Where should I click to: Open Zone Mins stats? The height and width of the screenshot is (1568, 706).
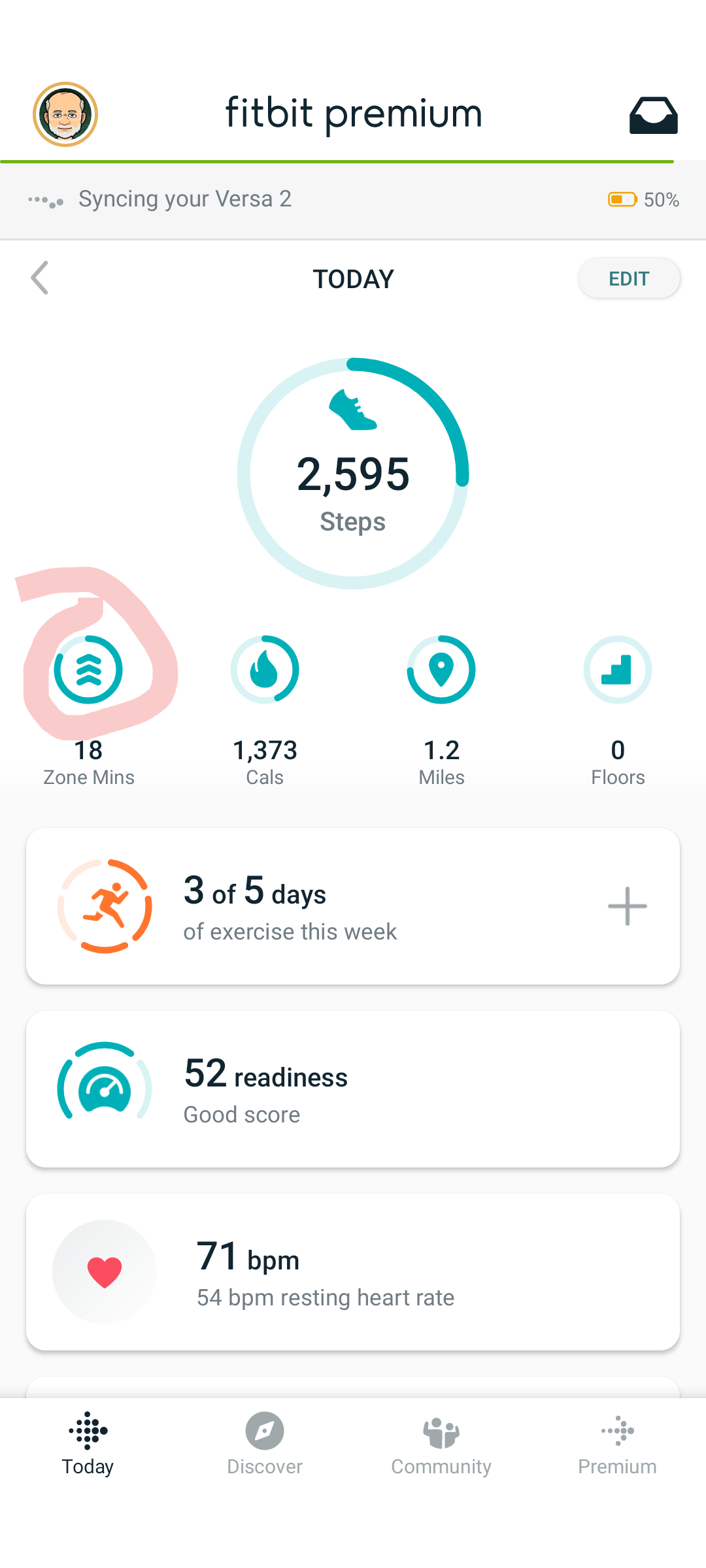click(88, 670)
